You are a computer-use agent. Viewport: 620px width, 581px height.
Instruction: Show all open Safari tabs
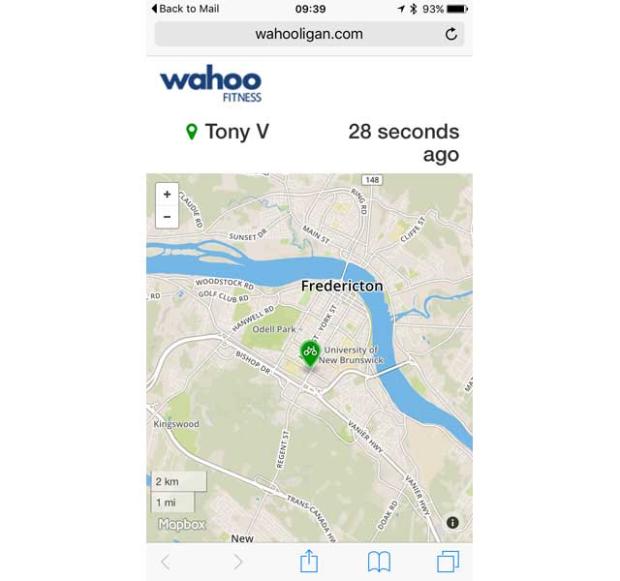click(447, 561)
